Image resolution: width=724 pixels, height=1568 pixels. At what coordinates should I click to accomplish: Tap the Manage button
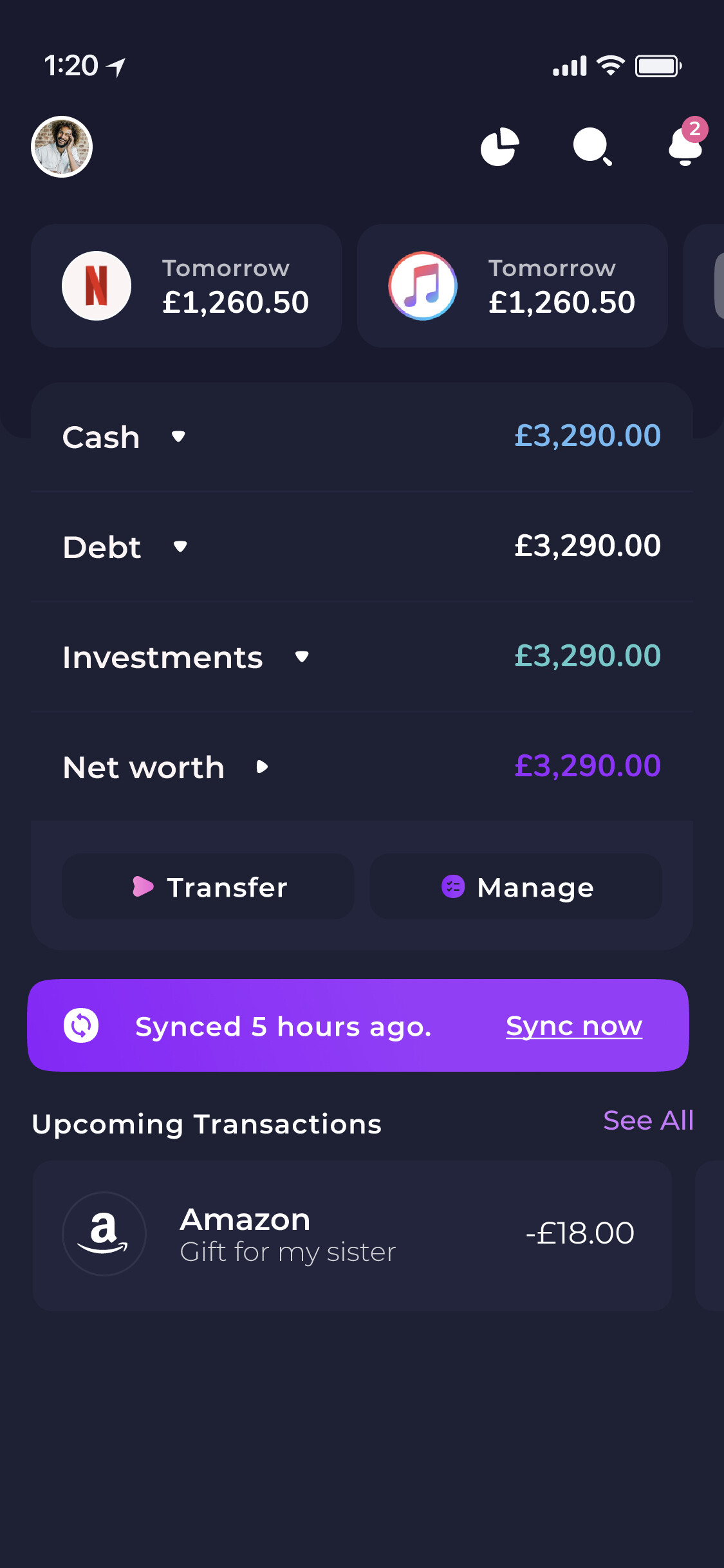pos(516,887)
